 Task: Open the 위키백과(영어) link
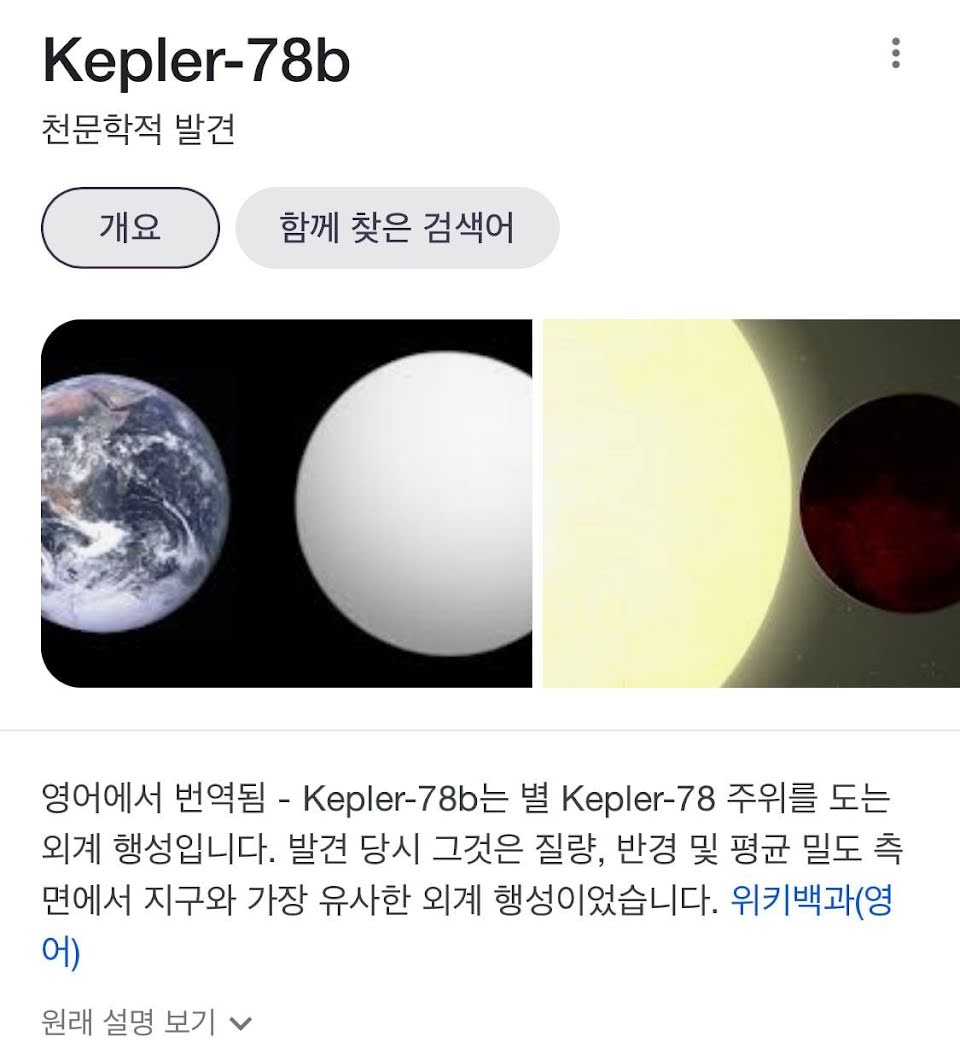(810, 901)
